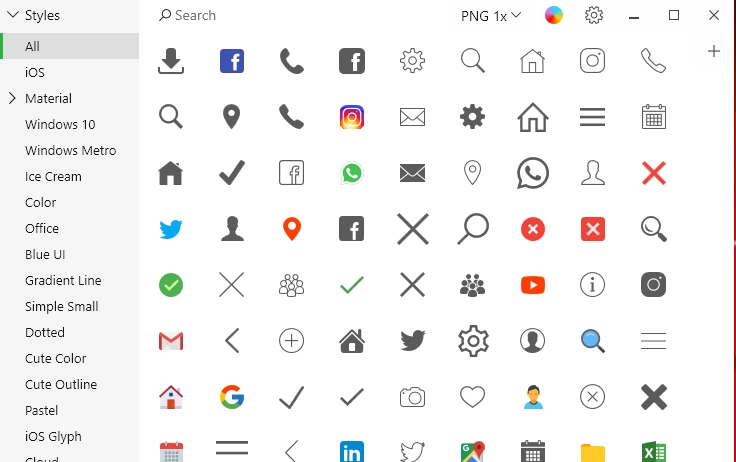Collapse the Styles header
Viewport: 736px width, 462px height.
[x=12, y=15]
